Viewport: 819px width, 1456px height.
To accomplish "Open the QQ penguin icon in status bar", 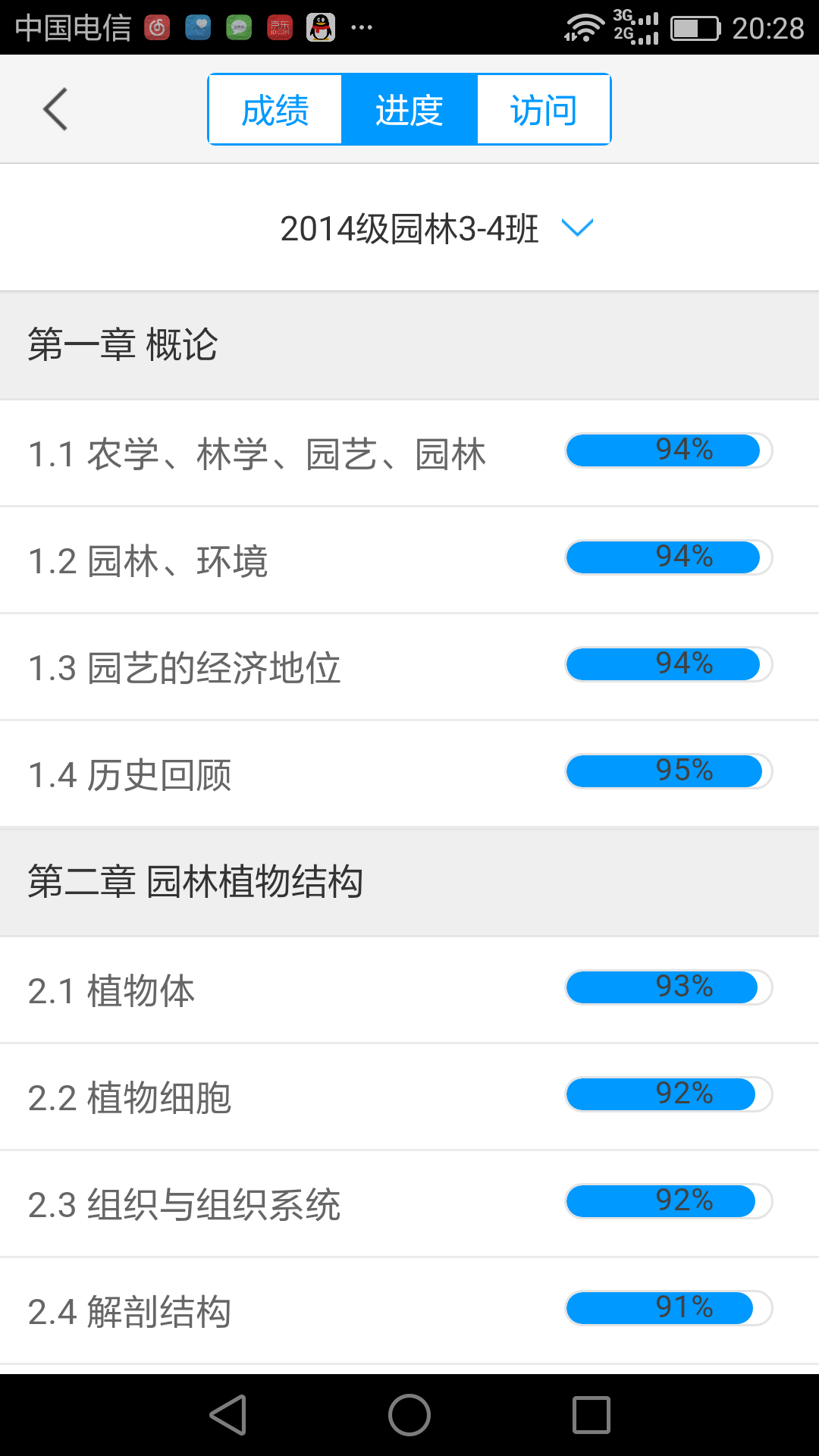I will tap(322, 25).
